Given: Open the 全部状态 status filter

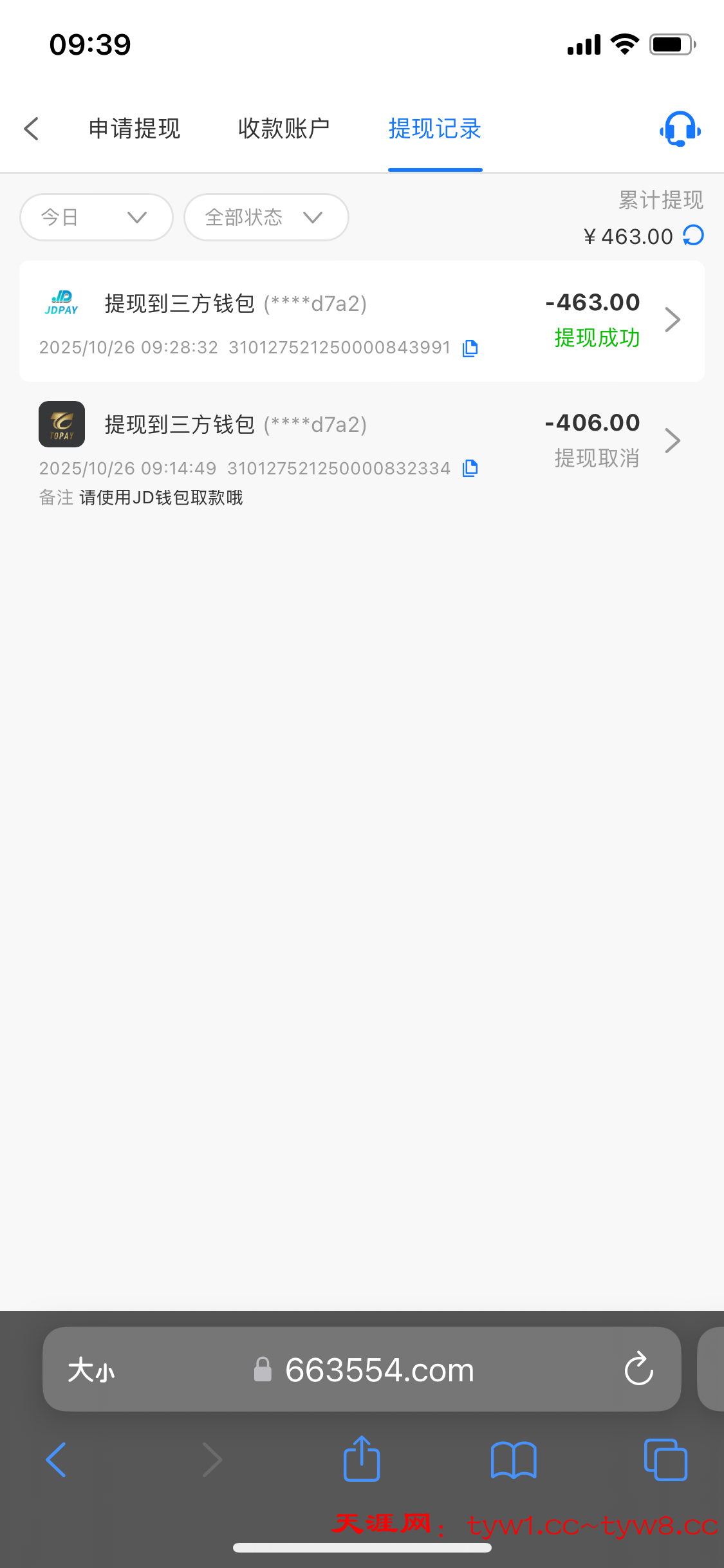Looking at the screenshot, I should [265, 217].
